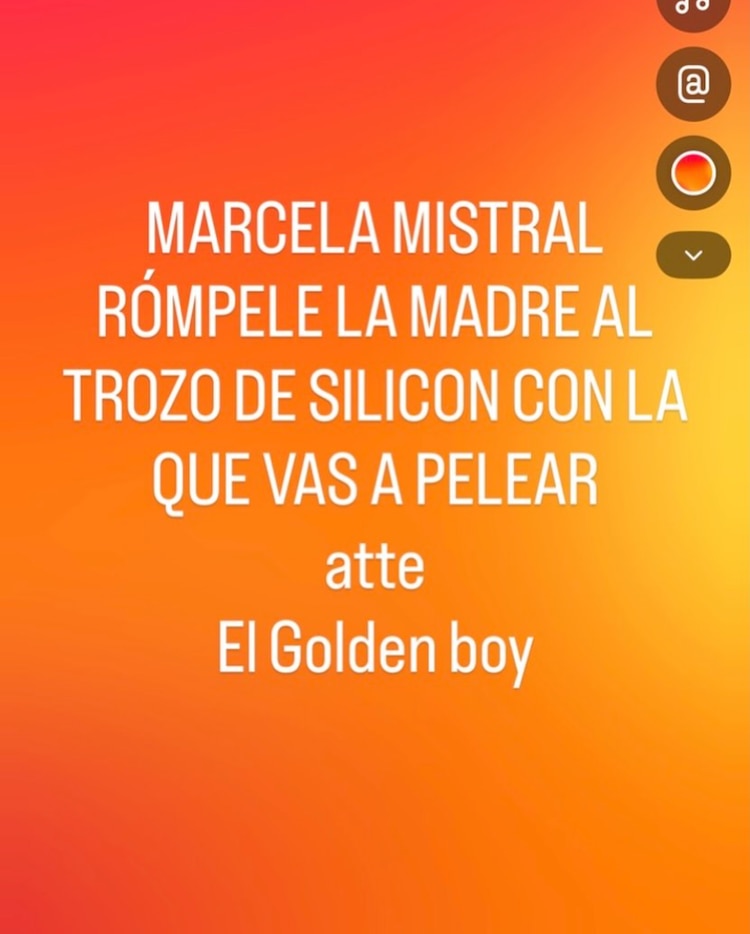The width and height of the screenshot is (750, 934).
Task: Tap 'El Golden boy' signature text
Action: click(375, 648)
